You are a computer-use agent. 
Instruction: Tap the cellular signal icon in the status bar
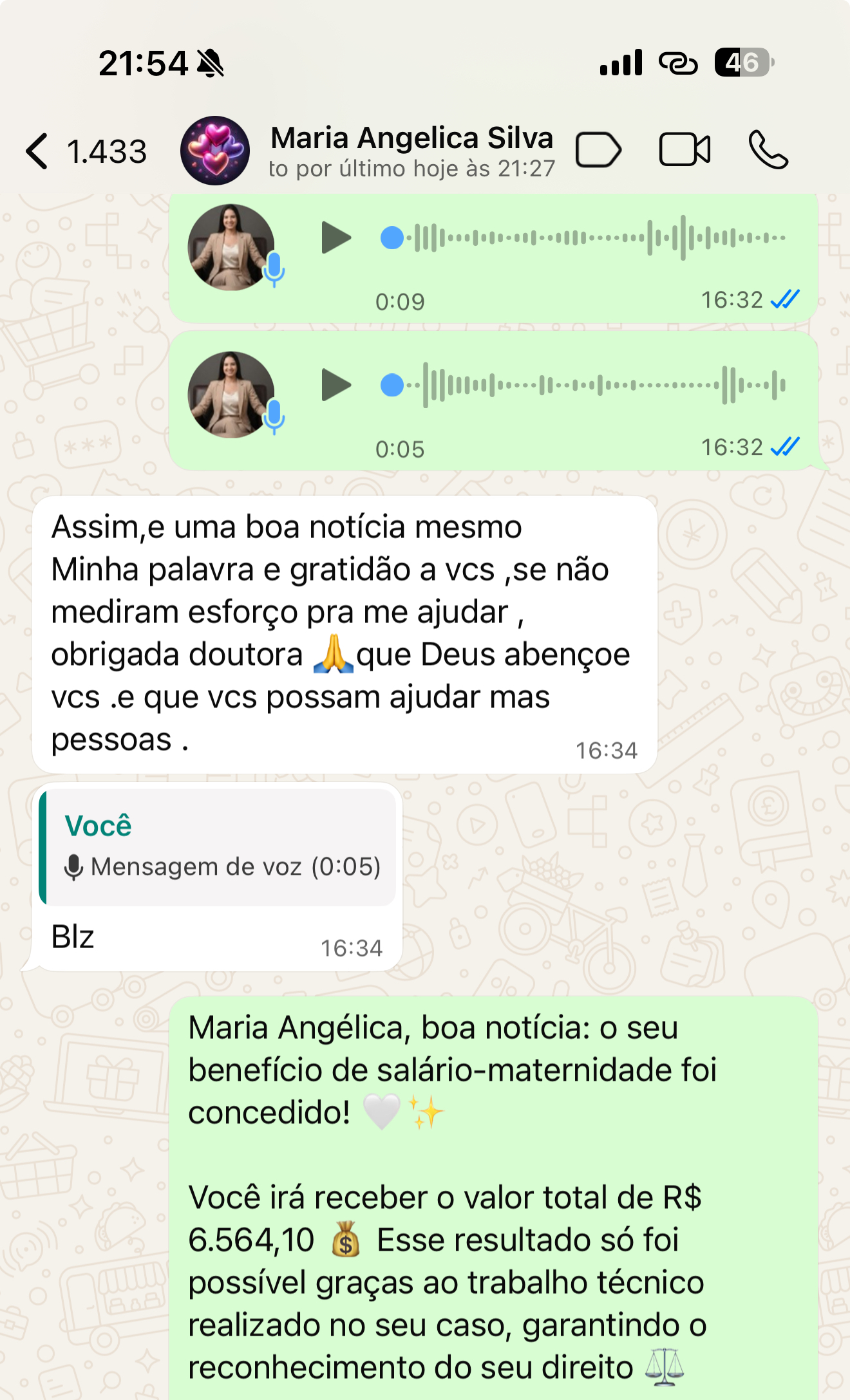tap(621, 62)
